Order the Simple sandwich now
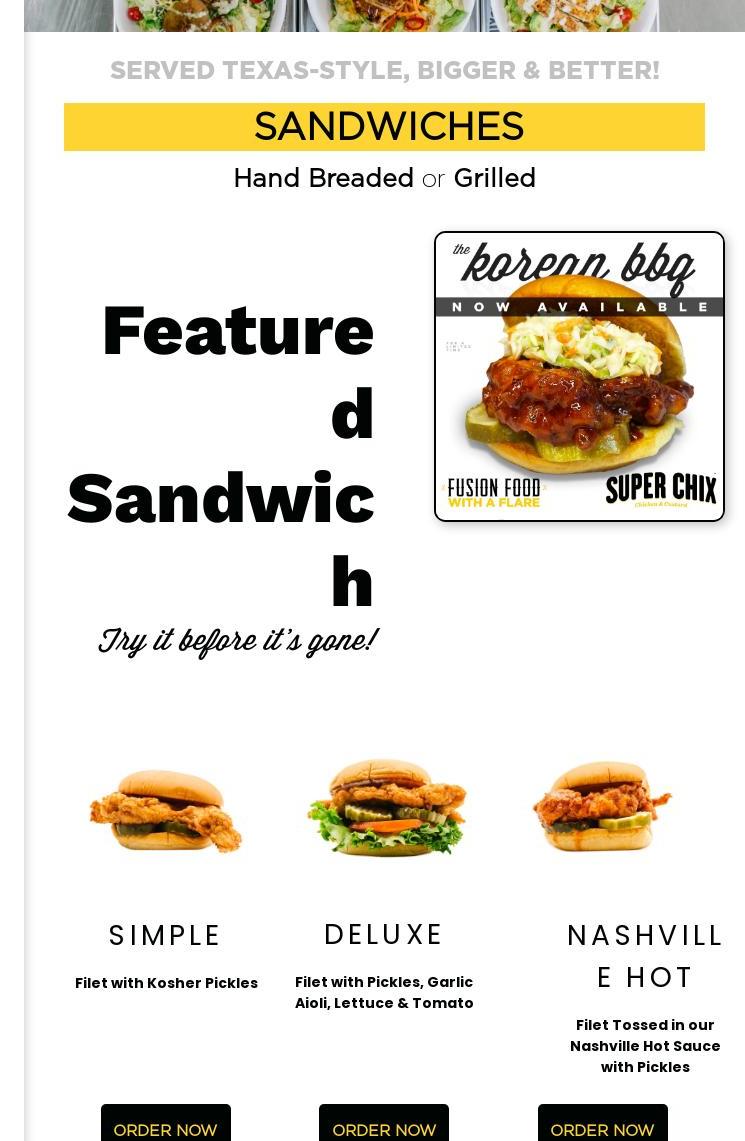Image resolution: width=745 pixels, height=1141 pixels. [165, 1127]
